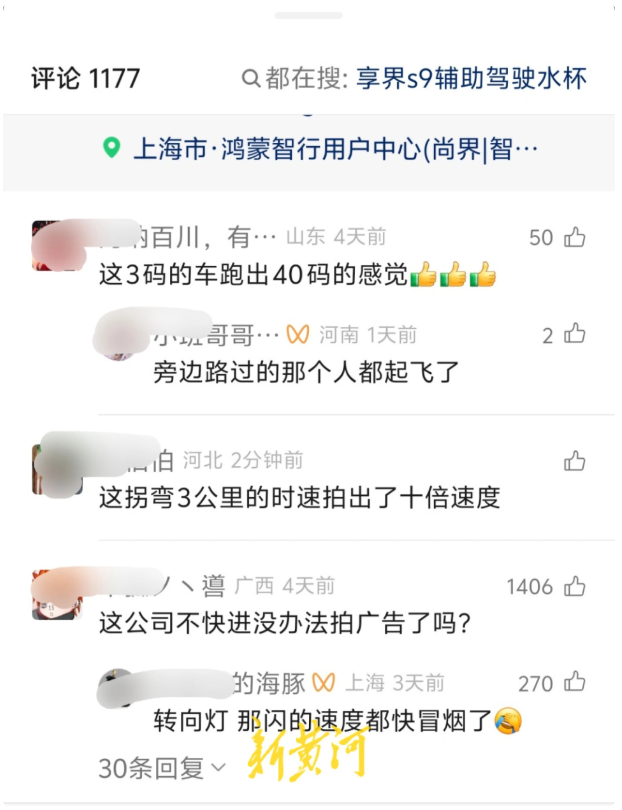622x810 pixels.
Task: Like the comment about 3码的车跑出40码
Action: [574, 237]
